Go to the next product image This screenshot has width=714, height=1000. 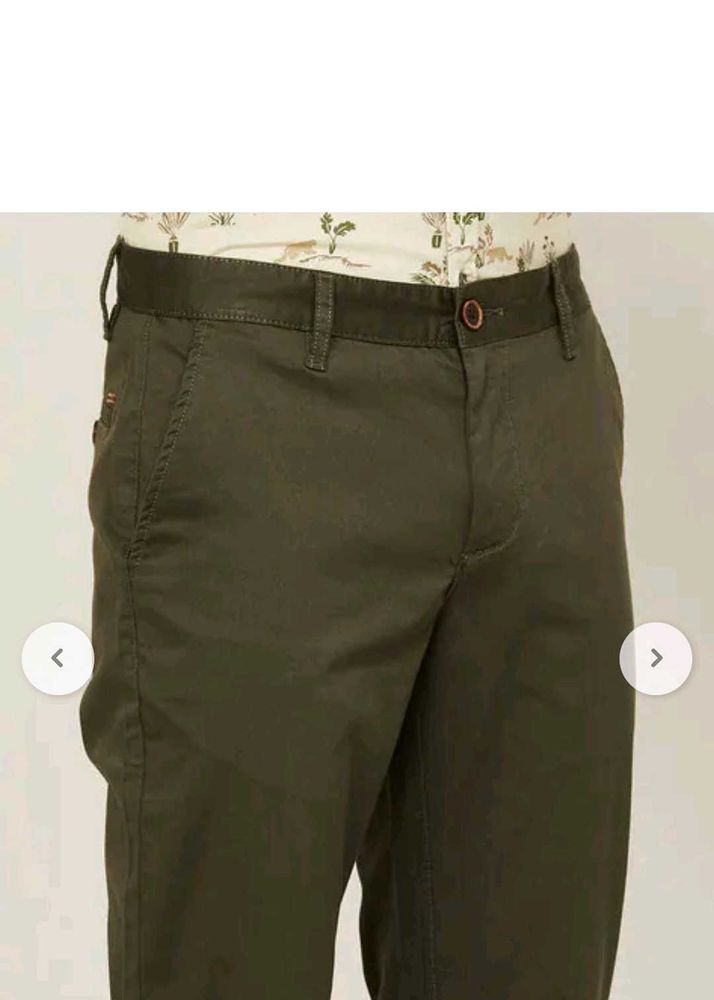tap(656, 658)
